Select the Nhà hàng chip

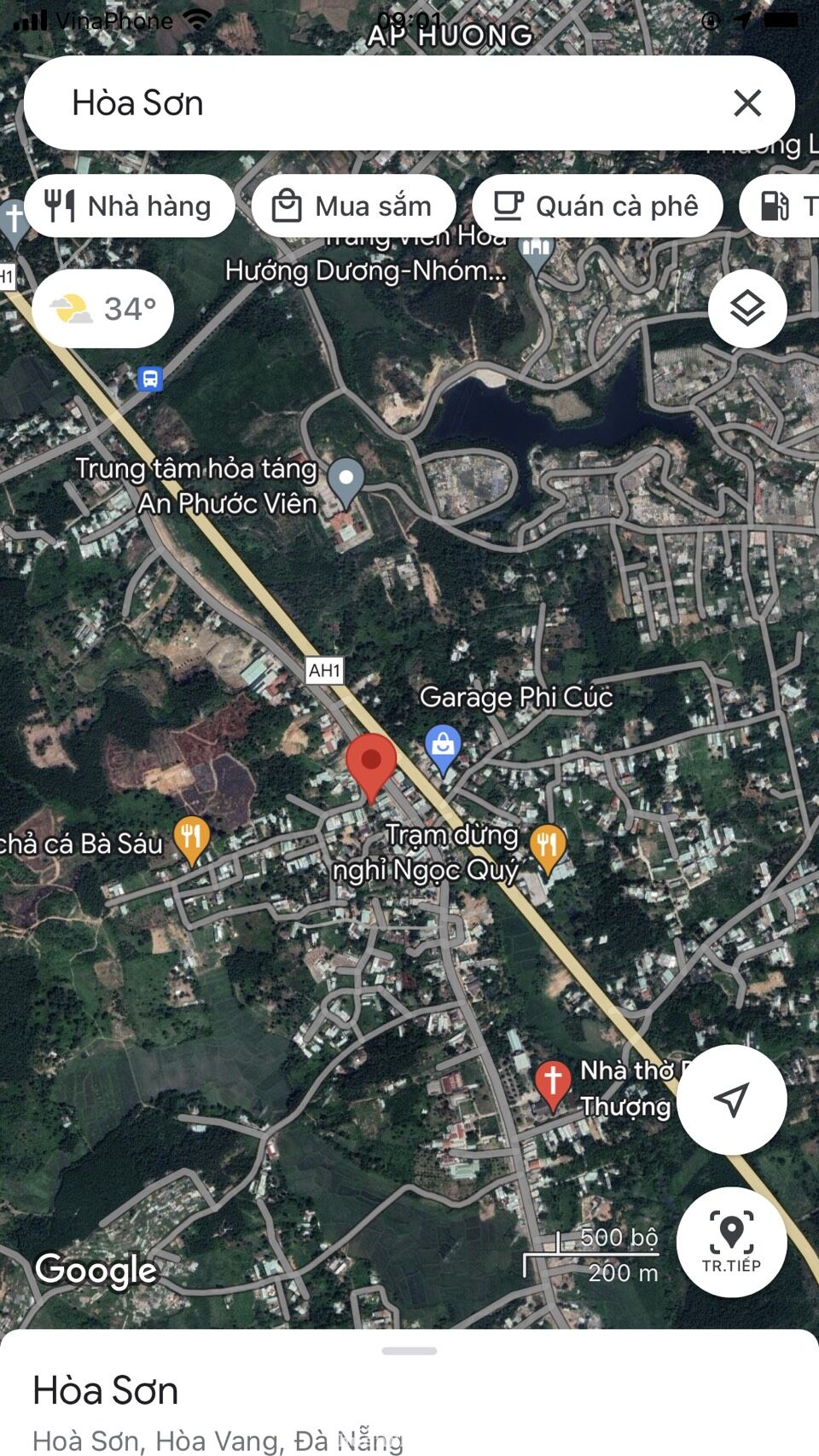130,206
